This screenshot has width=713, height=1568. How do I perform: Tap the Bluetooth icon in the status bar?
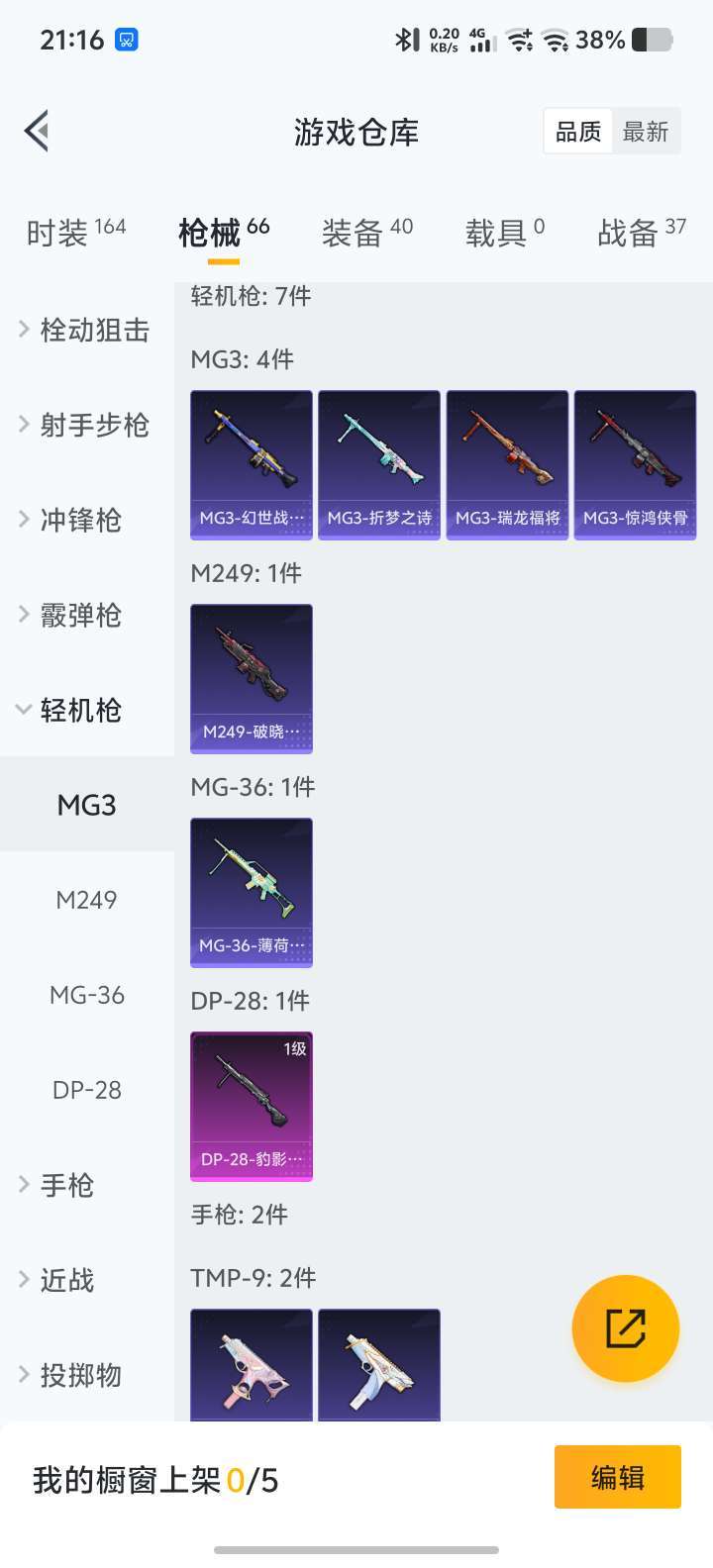point(403,40)
